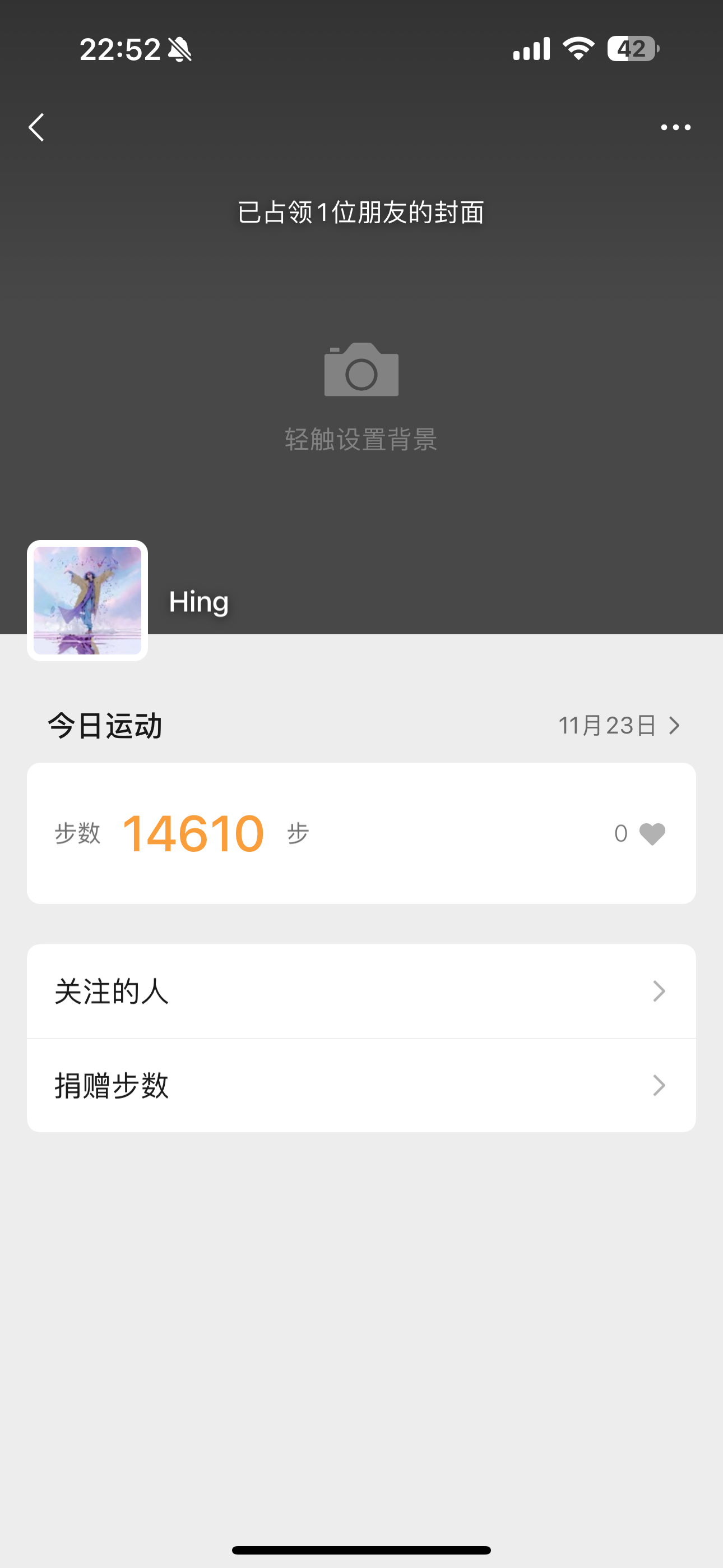The height and width of the screenshot is (1568, 723).
Task: Go back using the top-left arrow
Action: (36, 127)
